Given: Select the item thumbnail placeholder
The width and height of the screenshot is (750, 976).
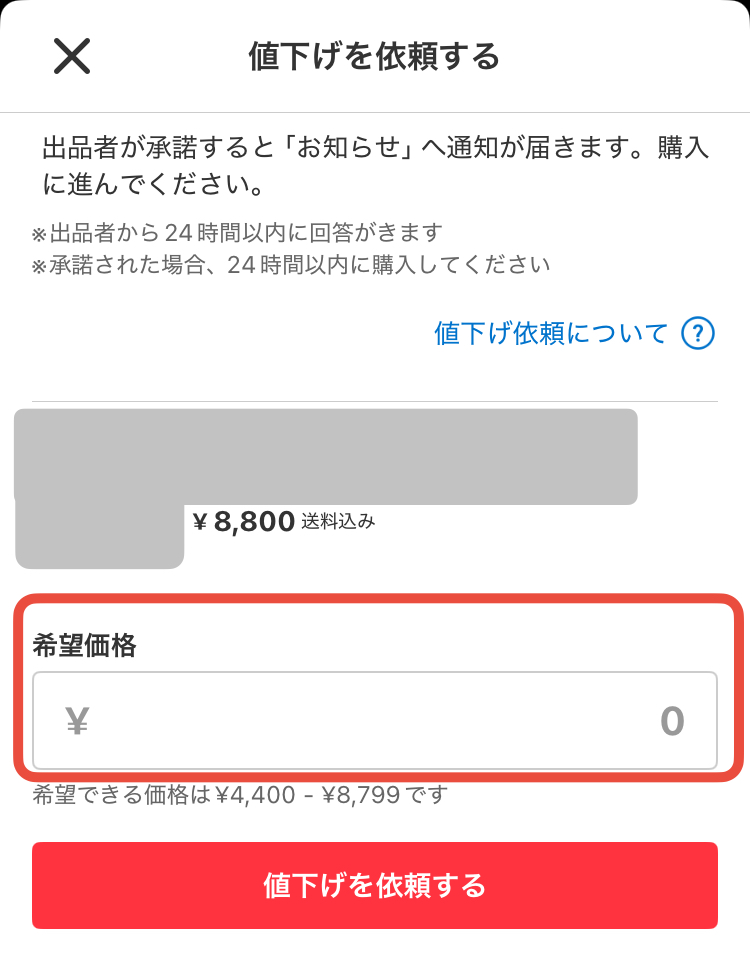Looking at the screenshot, I should point(97,489).
